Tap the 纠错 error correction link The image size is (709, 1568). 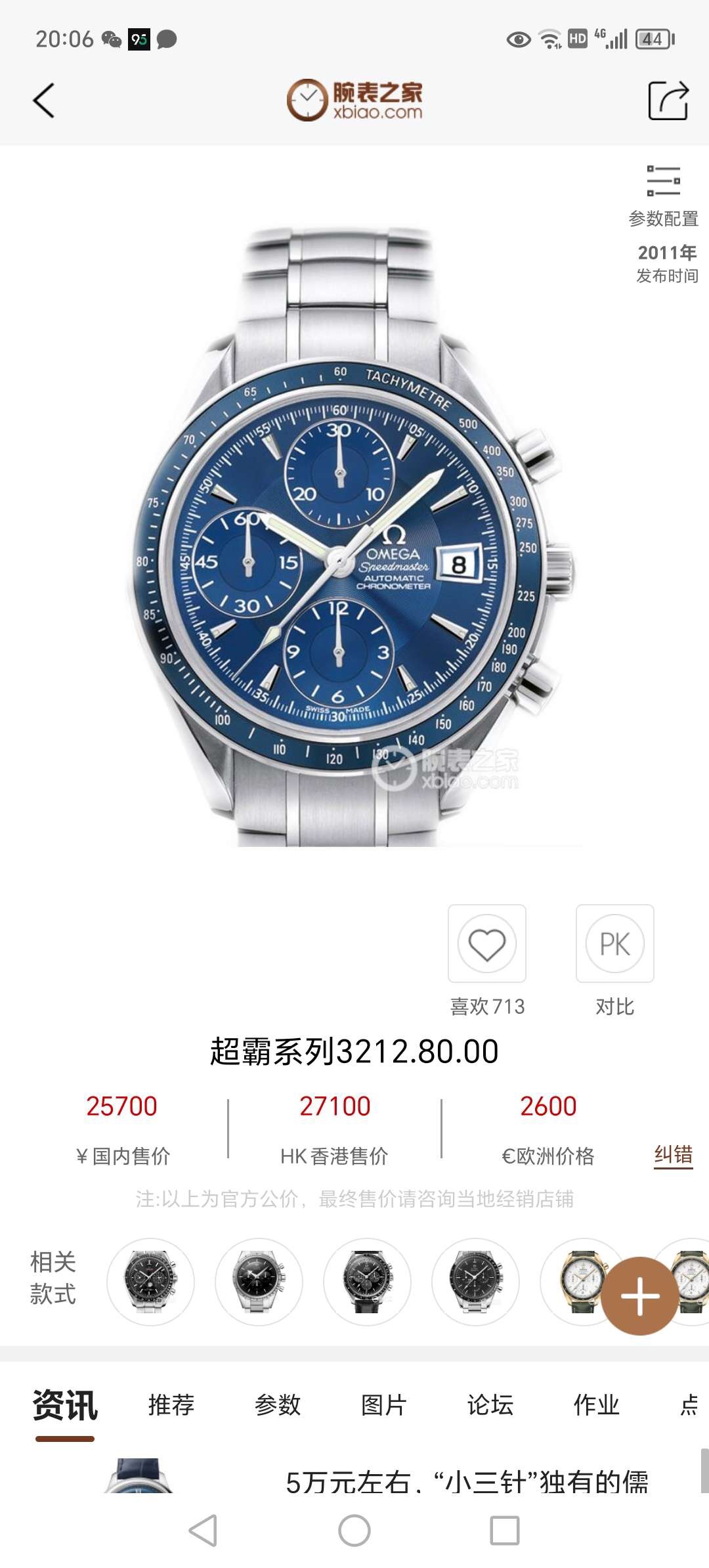click(x=673, y=1154)
